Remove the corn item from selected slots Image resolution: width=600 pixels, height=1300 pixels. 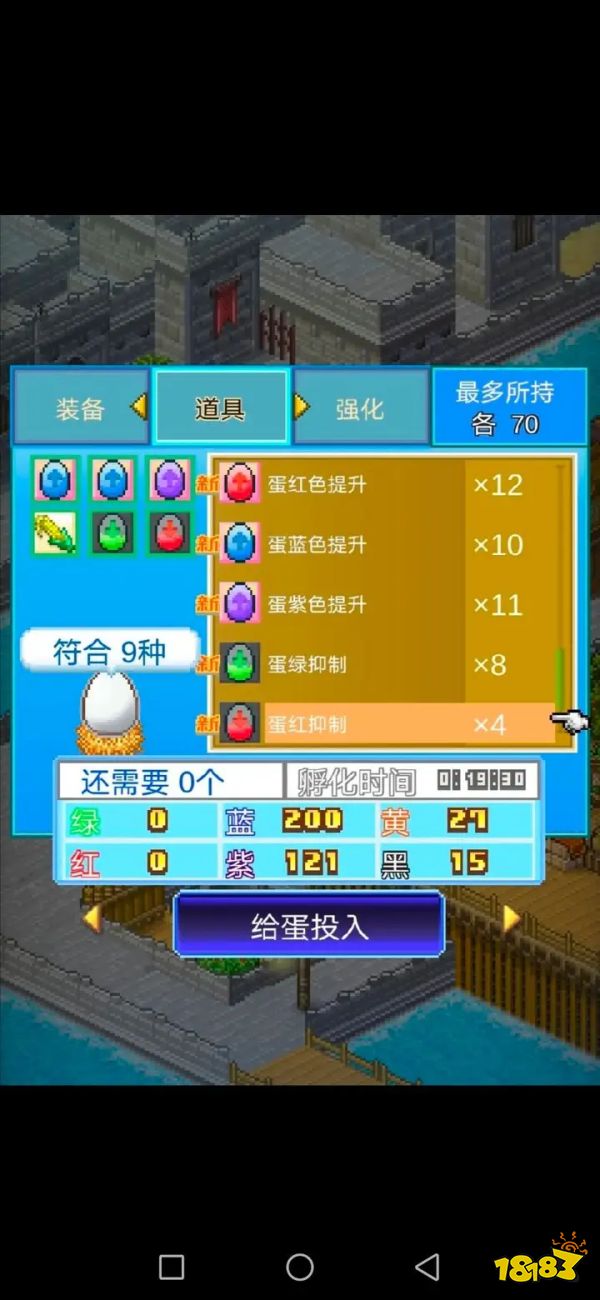pos(54,533)
